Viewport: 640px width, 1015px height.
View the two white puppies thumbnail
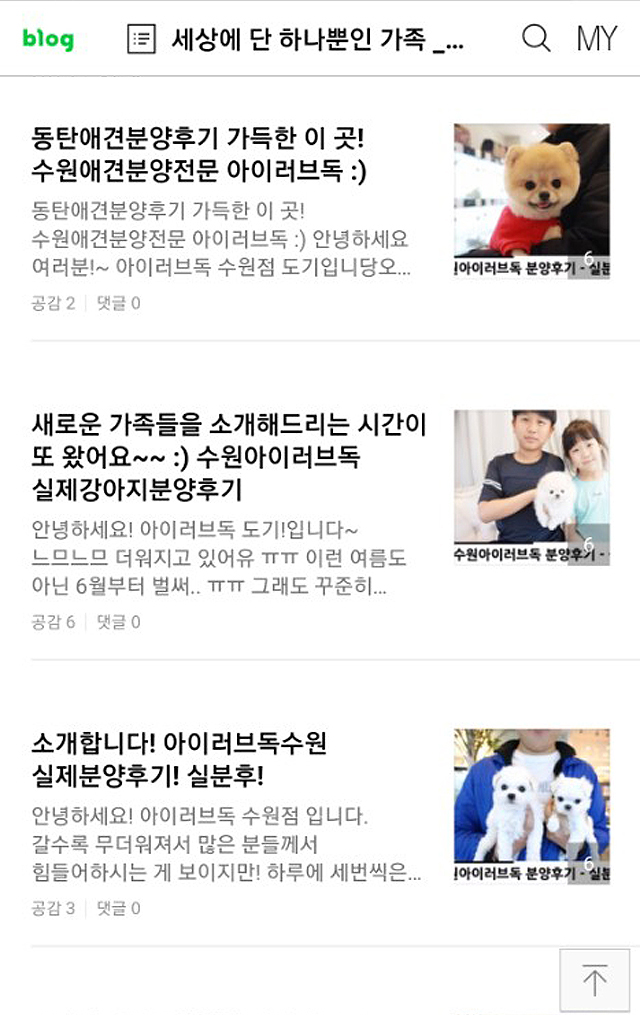tap(531, 806)
